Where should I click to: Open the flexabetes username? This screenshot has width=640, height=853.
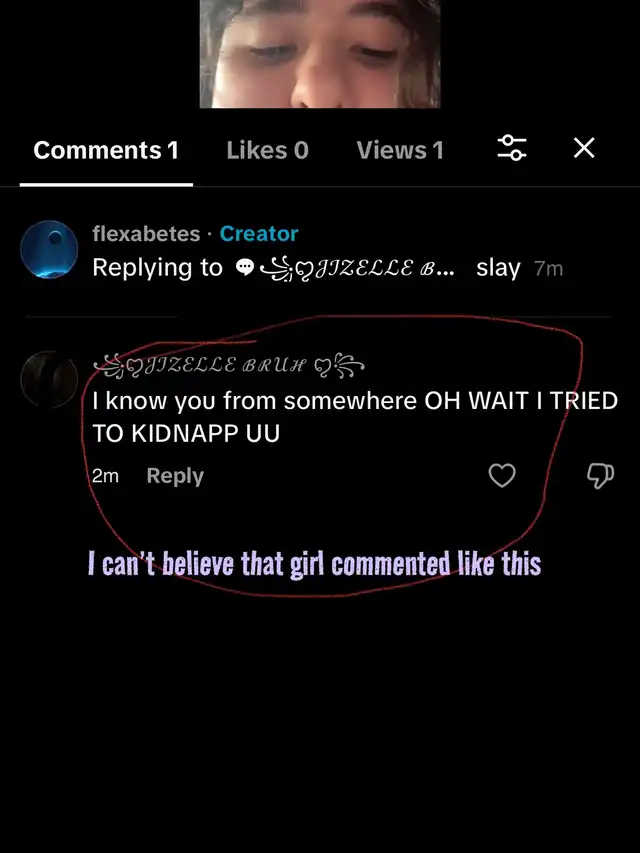pos(146,234)
